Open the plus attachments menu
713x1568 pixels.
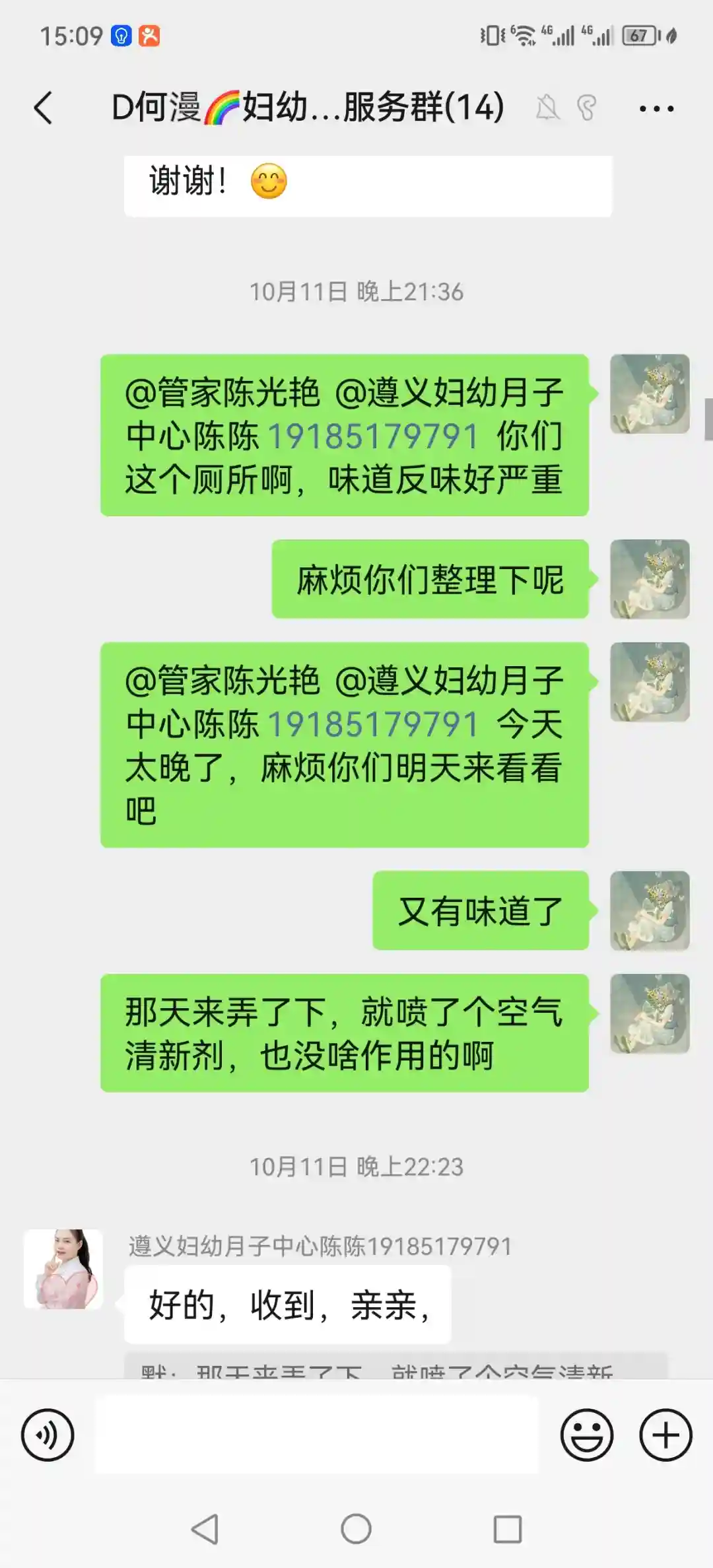pyautogui.click(x=665, y=1435)
